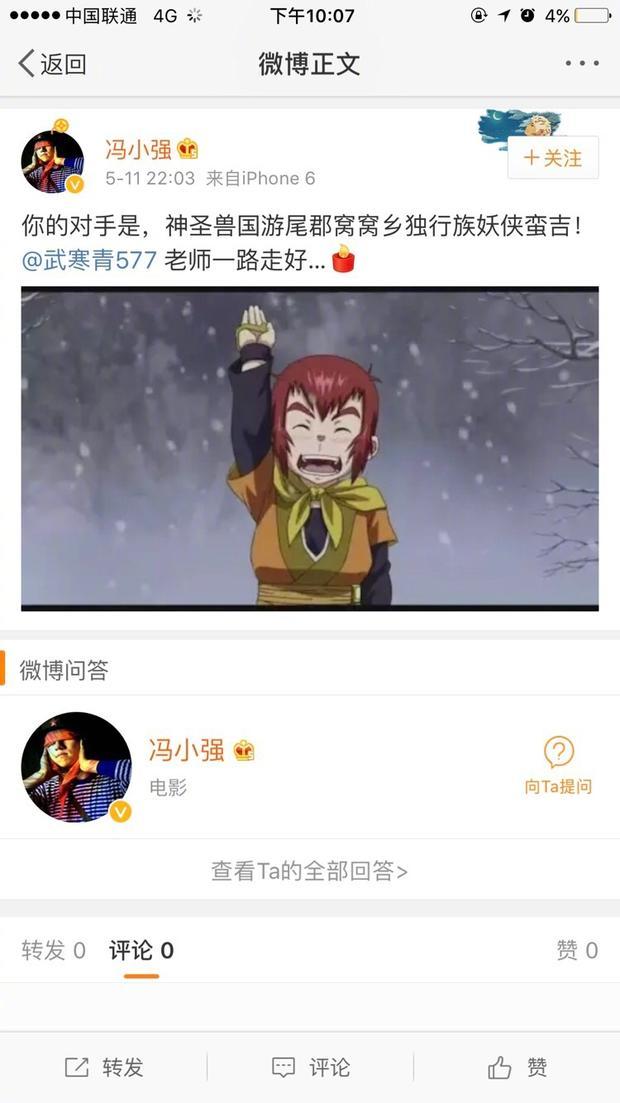Screen dimensions: 620x1103
Task: Write a comment via bottom 评论 button
Action: 311,1067
